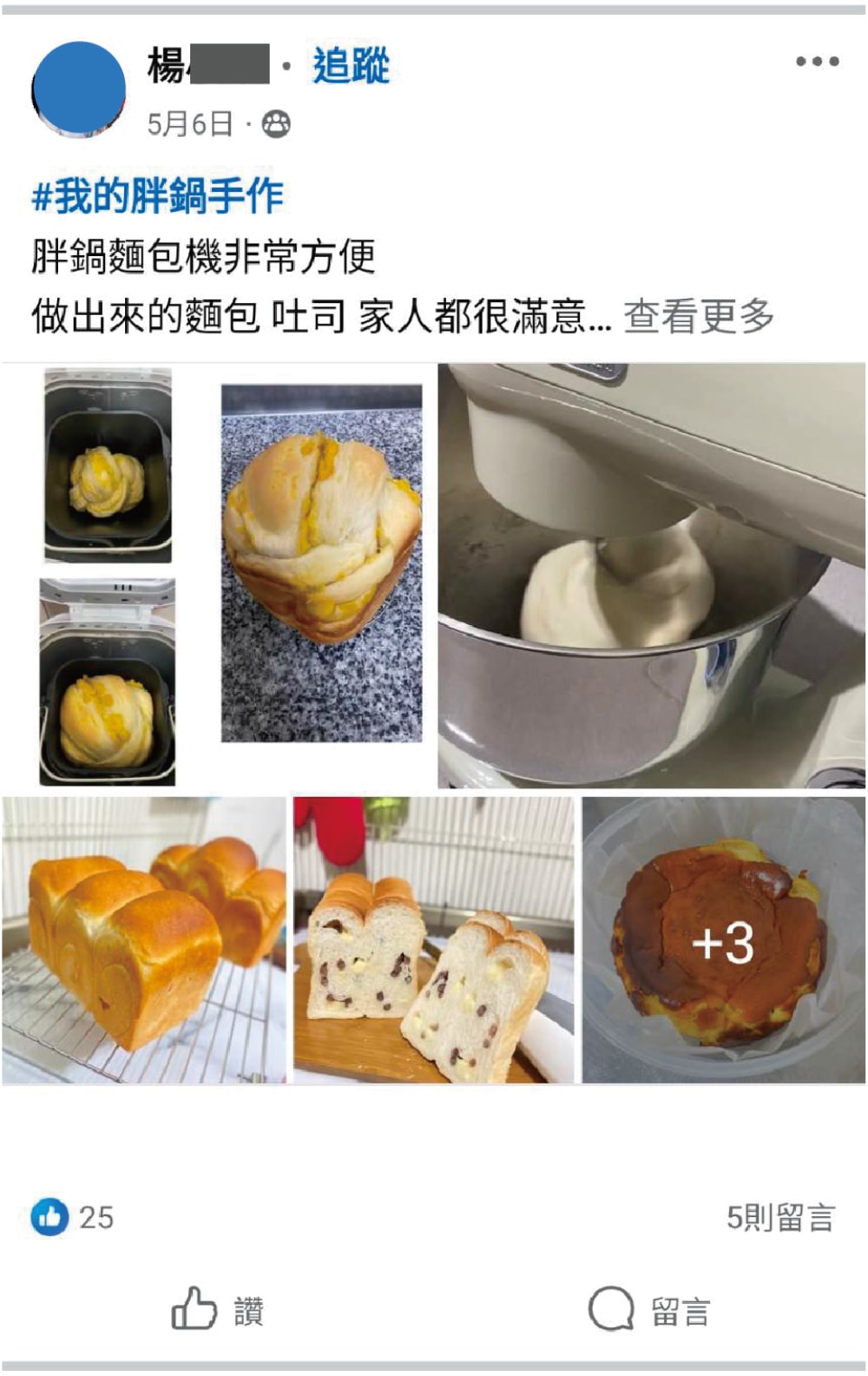Open the #我的胖鍋手作 hashtag
Image resolution: width=868 pixels, height=1376 pixels.
(157, 195)
